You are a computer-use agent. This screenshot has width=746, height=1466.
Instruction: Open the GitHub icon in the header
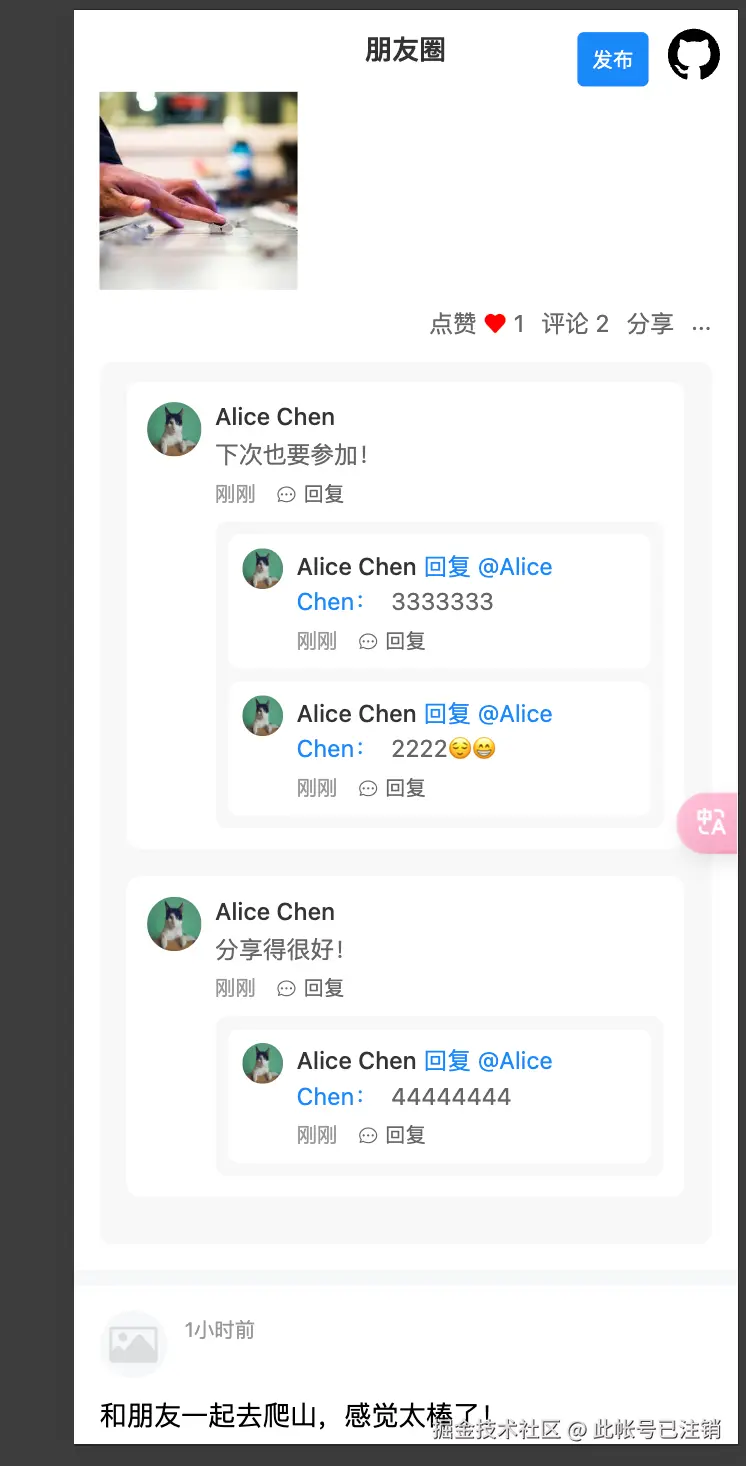click(x=694, y=55)
